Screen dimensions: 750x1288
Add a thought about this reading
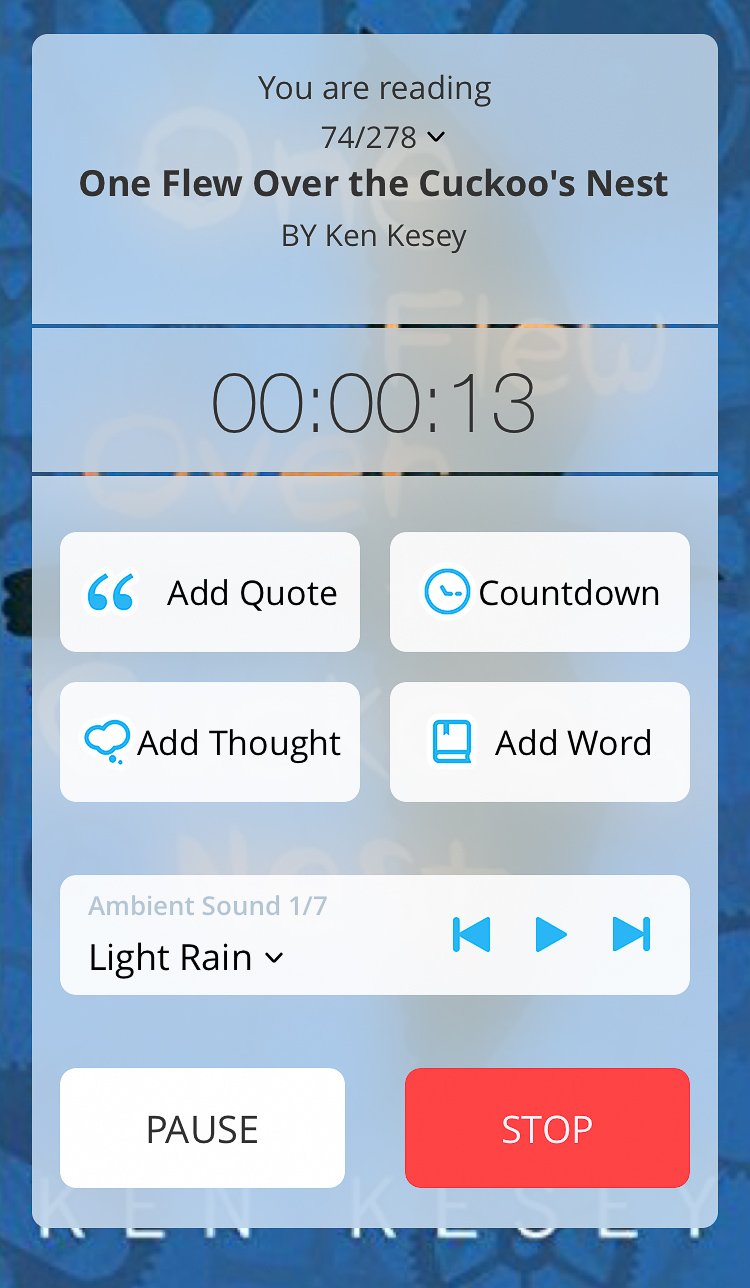pos(210,742)
